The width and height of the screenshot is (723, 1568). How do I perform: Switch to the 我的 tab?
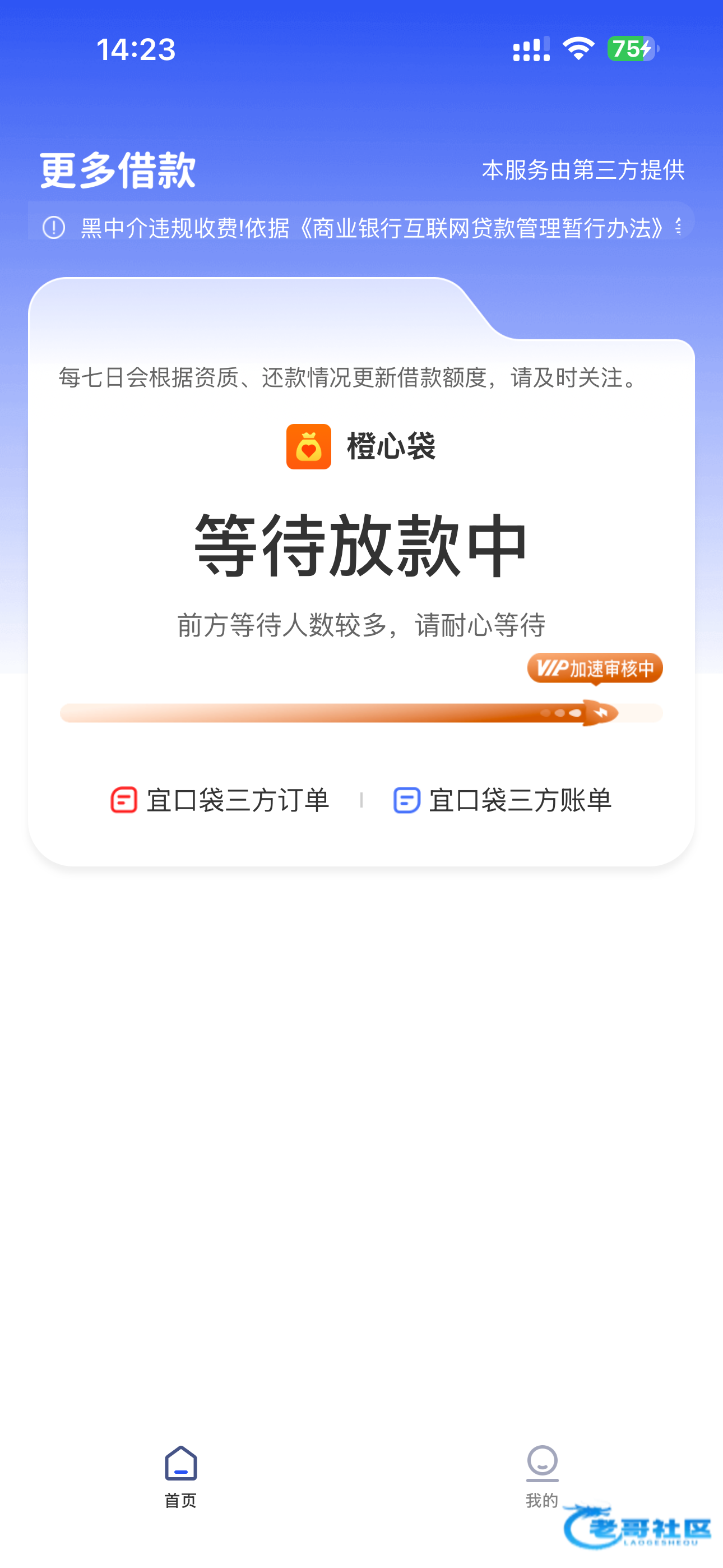pos(541,1477)
